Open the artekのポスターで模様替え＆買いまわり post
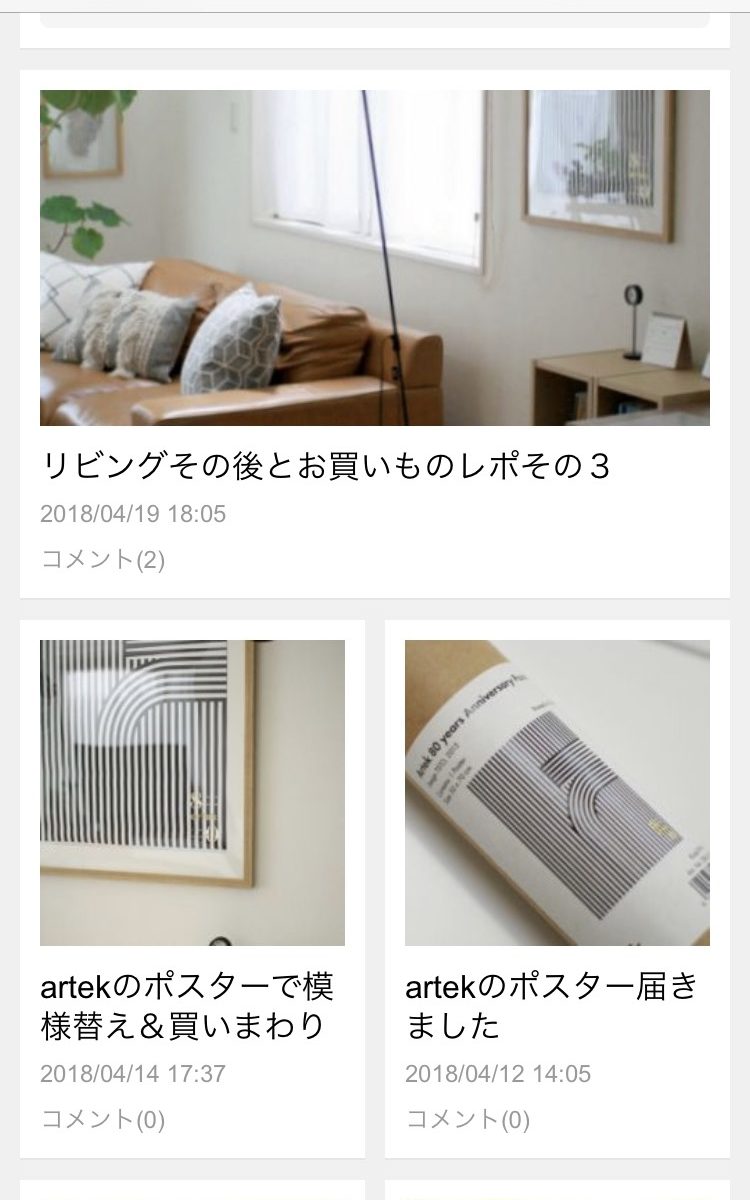Viewport: 750px width, 1200px height. point(187,1006)
